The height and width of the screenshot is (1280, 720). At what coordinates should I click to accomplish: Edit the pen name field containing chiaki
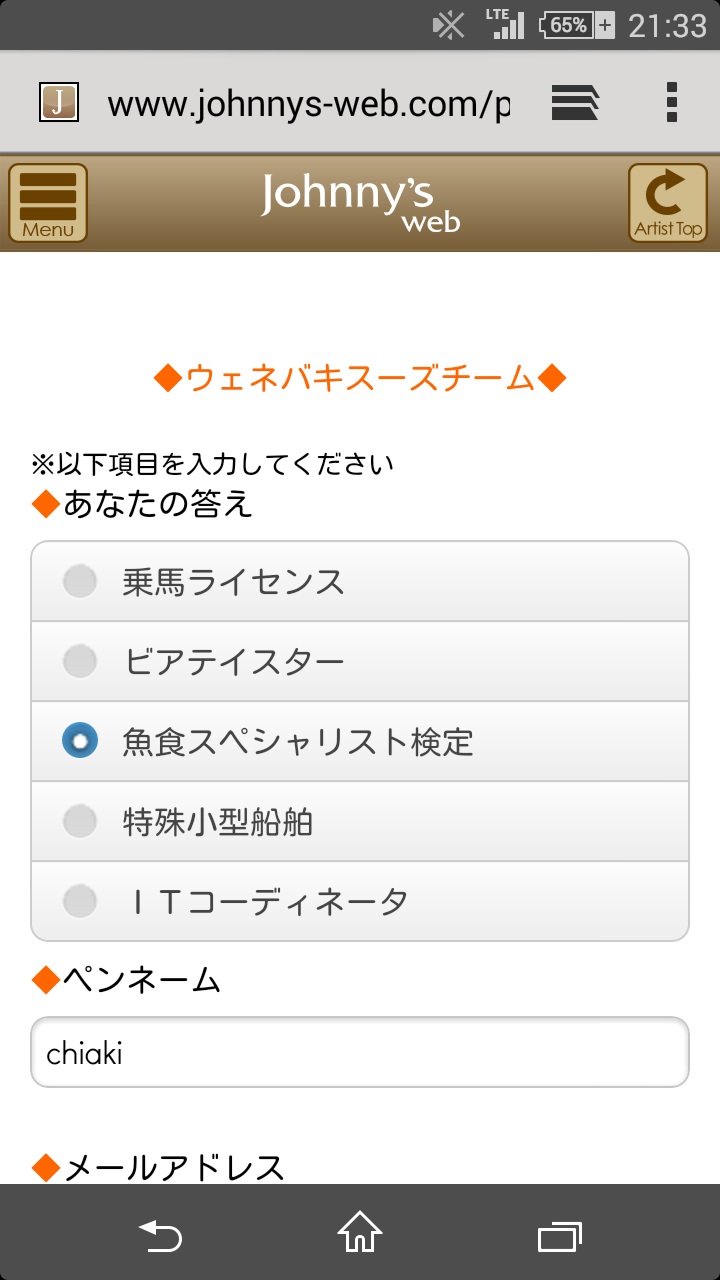pyautogui.click(x=360, y=1052)
